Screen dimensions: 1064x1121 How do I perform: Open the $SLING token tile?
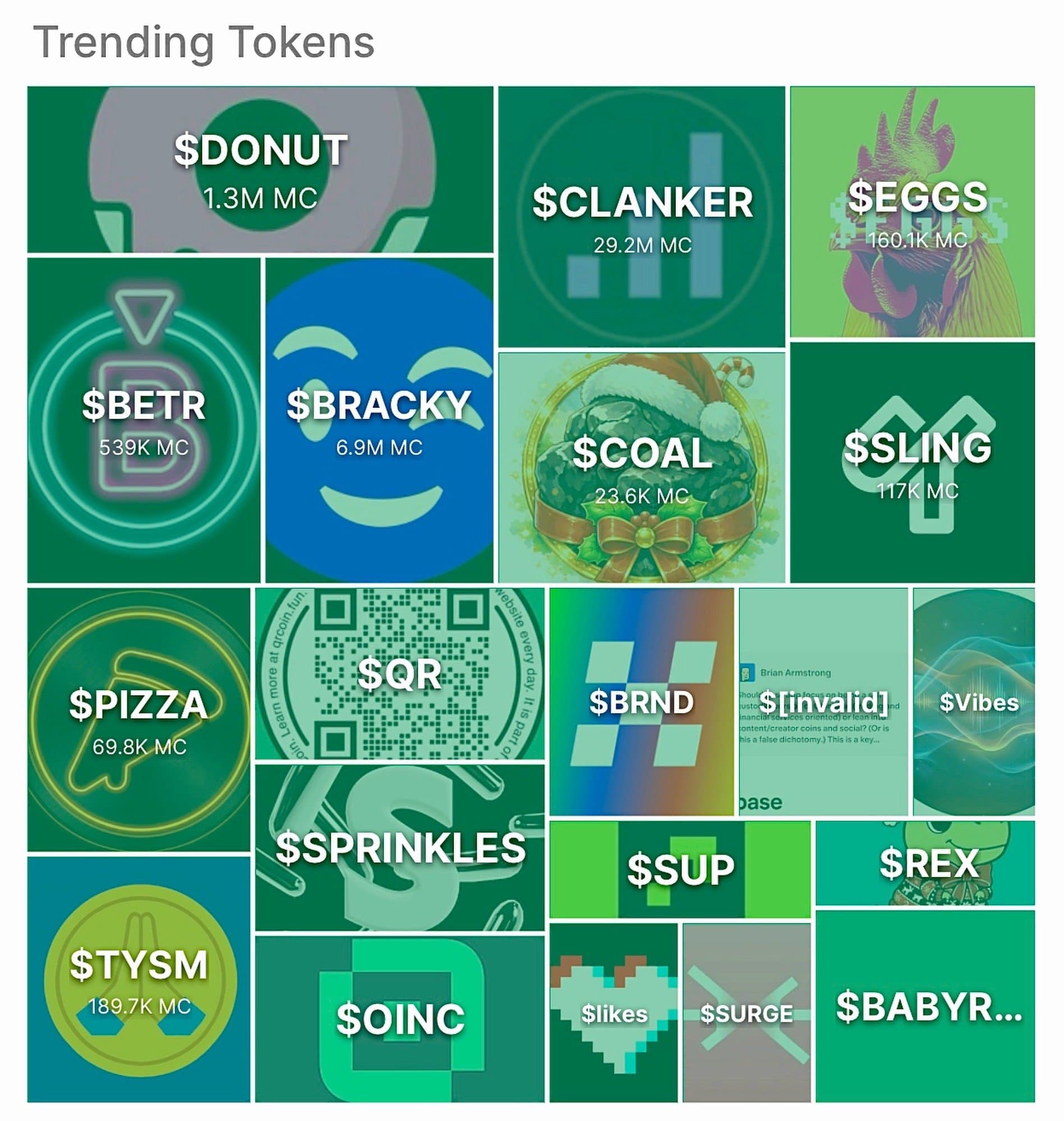pos(912,461)
